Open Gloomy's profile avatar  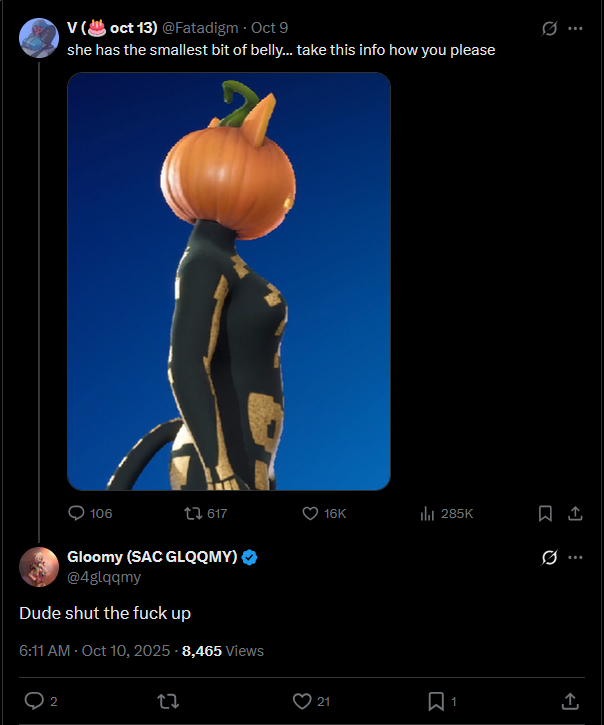pos(39,566)
